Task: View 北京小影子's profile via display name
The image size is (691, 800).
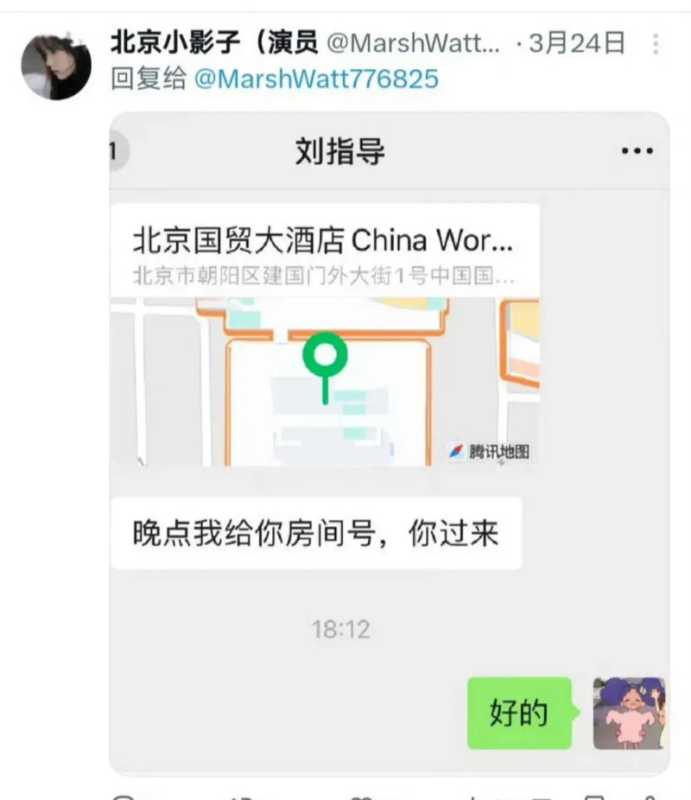Action: 213,43
